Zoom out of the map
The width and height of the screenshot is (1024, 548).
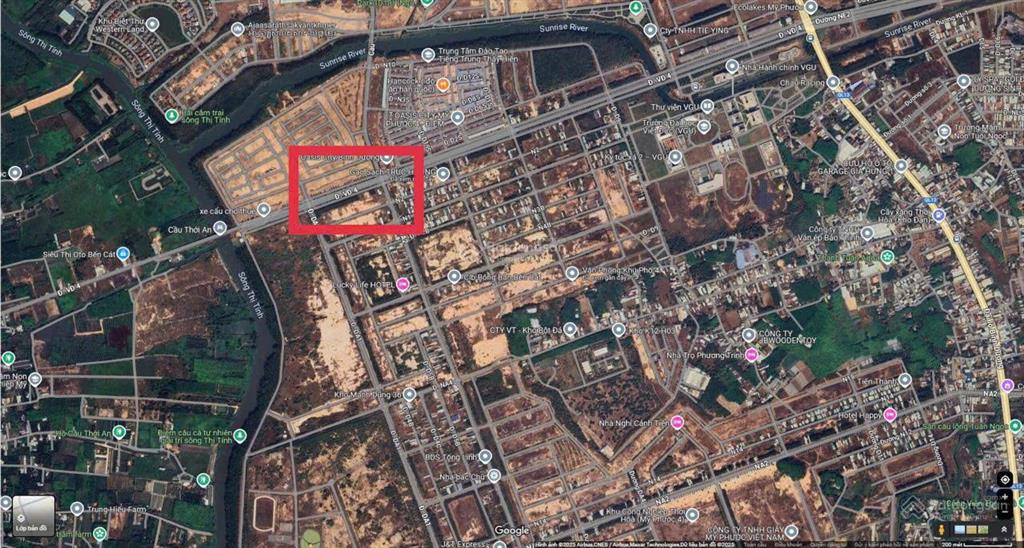tap(1005, 511)
